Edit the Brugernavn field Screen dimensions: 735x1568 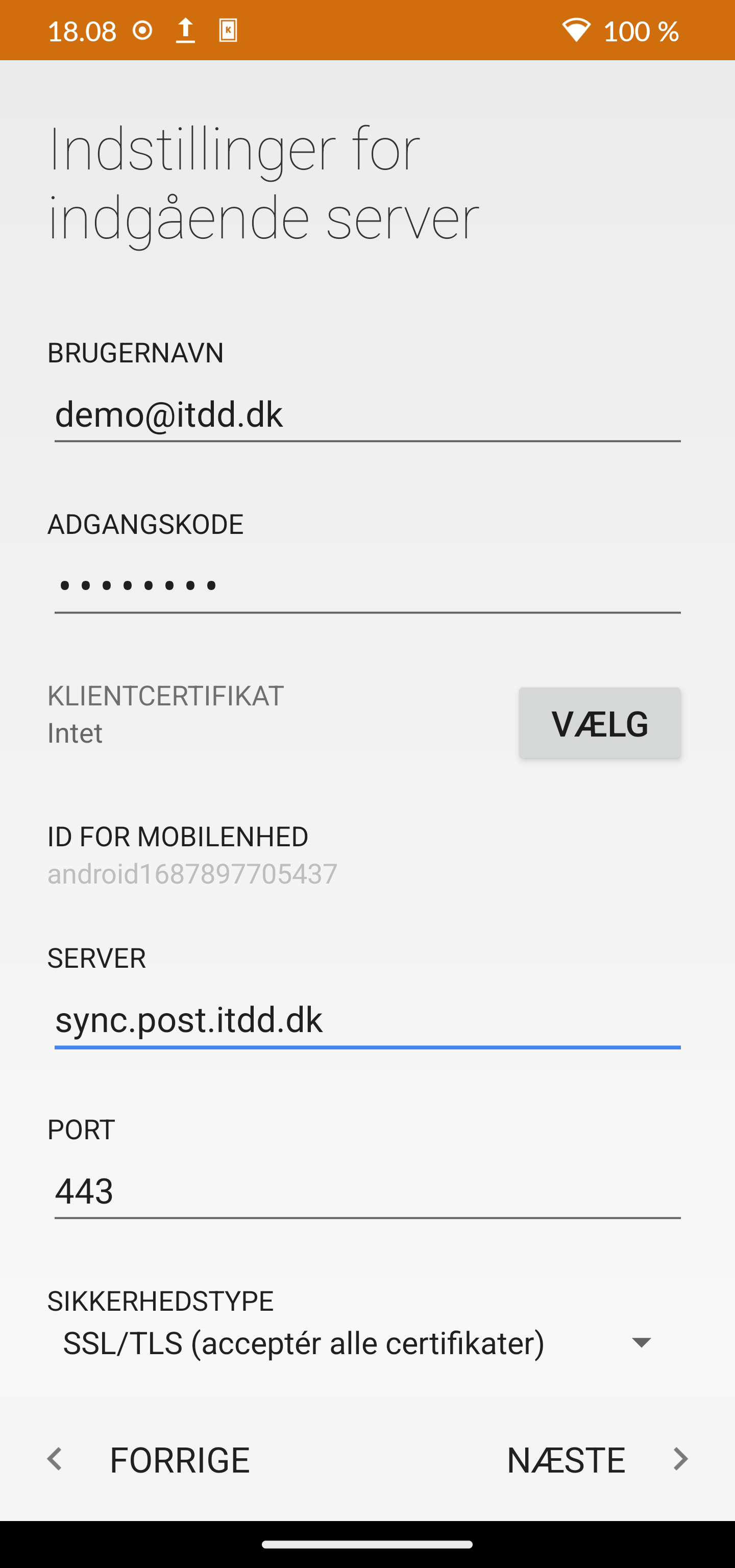pos(367,416)
